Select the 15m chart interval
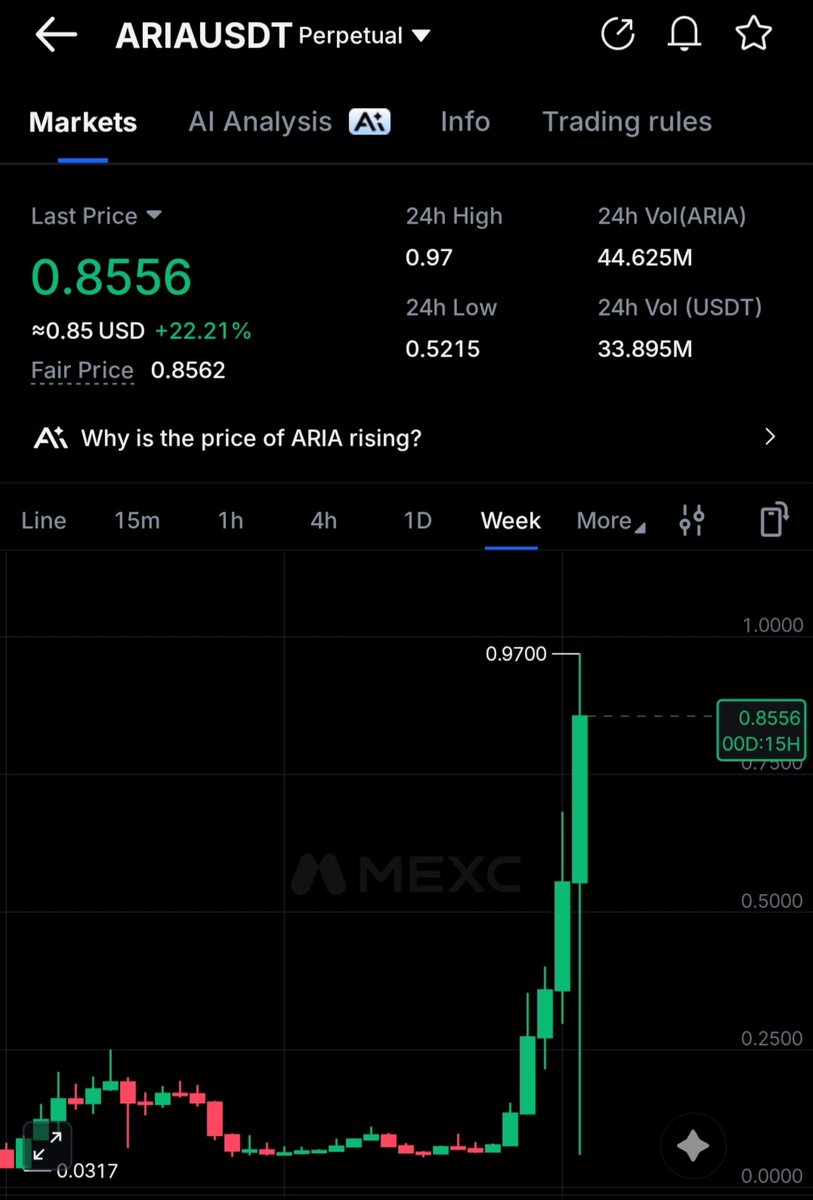 tap(137, 521)
